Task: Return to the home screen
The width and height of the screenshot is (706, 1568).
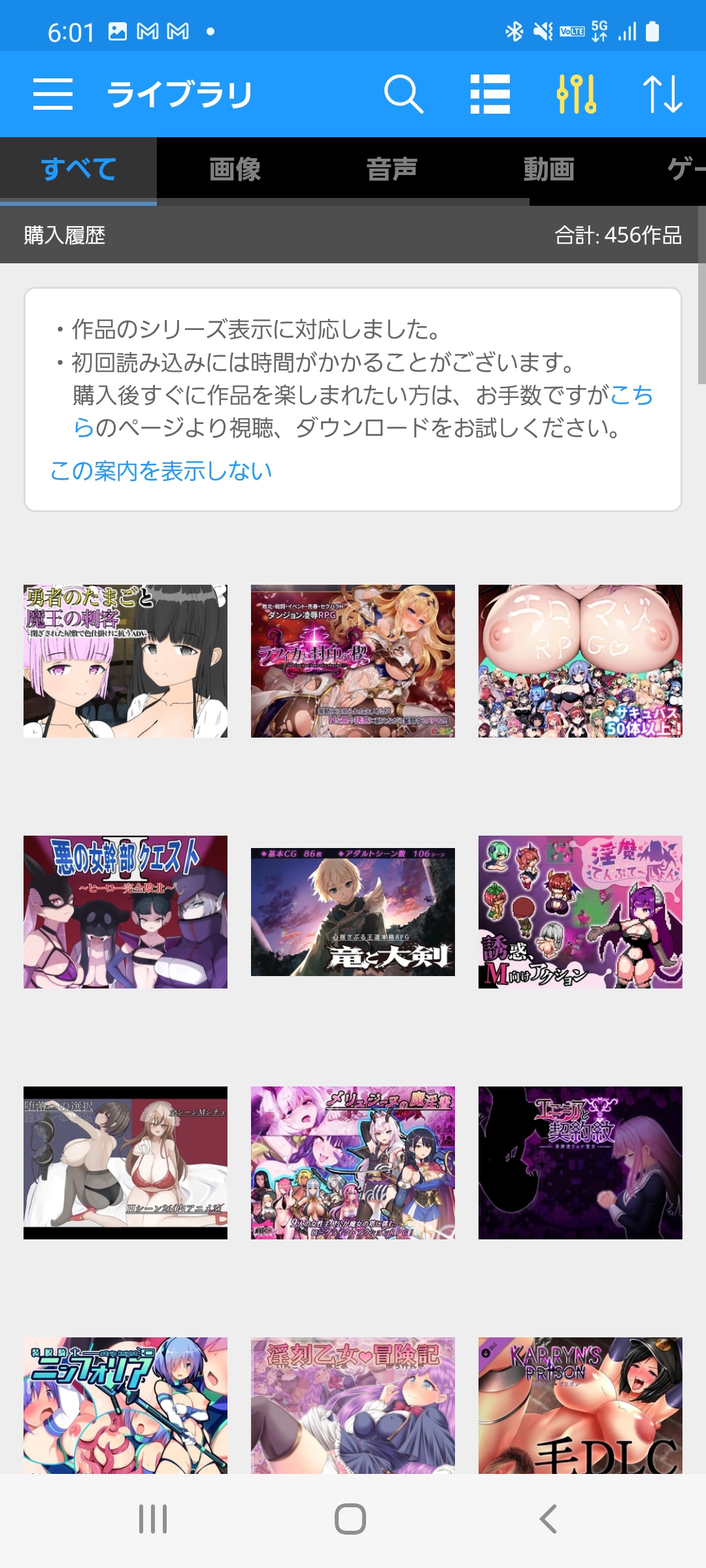Action: (x=350, y=1519)
